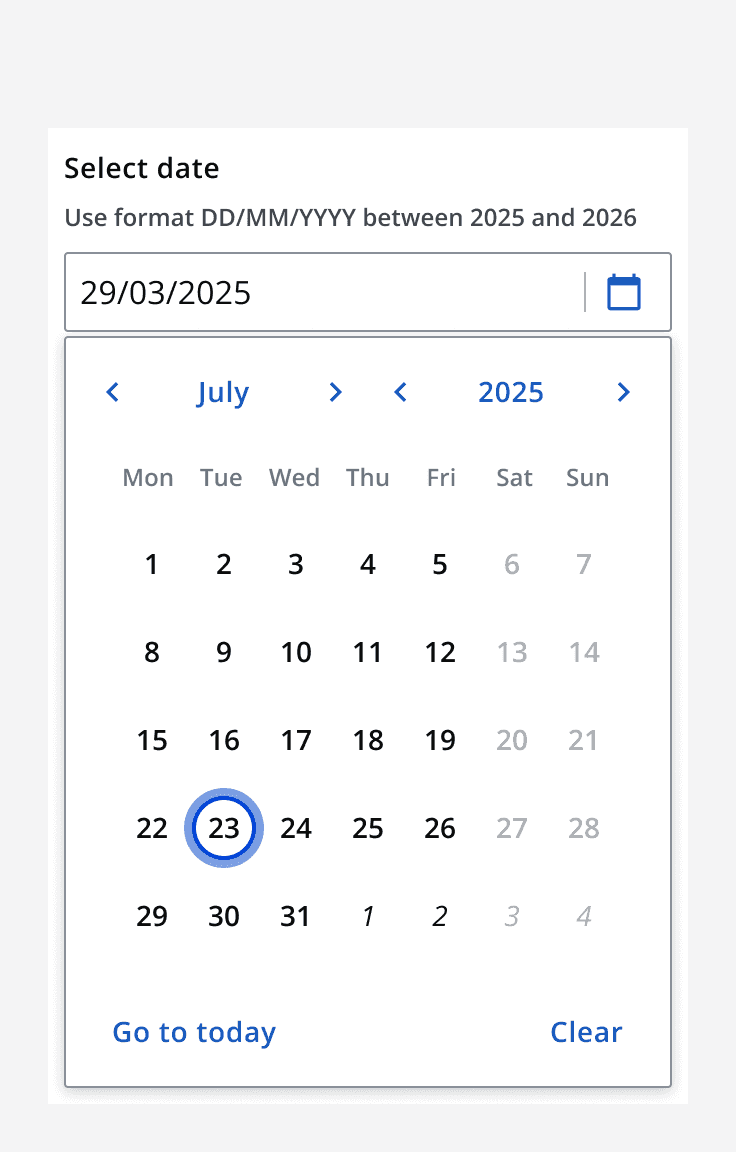This screenshot has height=1152, width=736.
Task: Click the Sun weekday header
Action: tap(586, 478)
